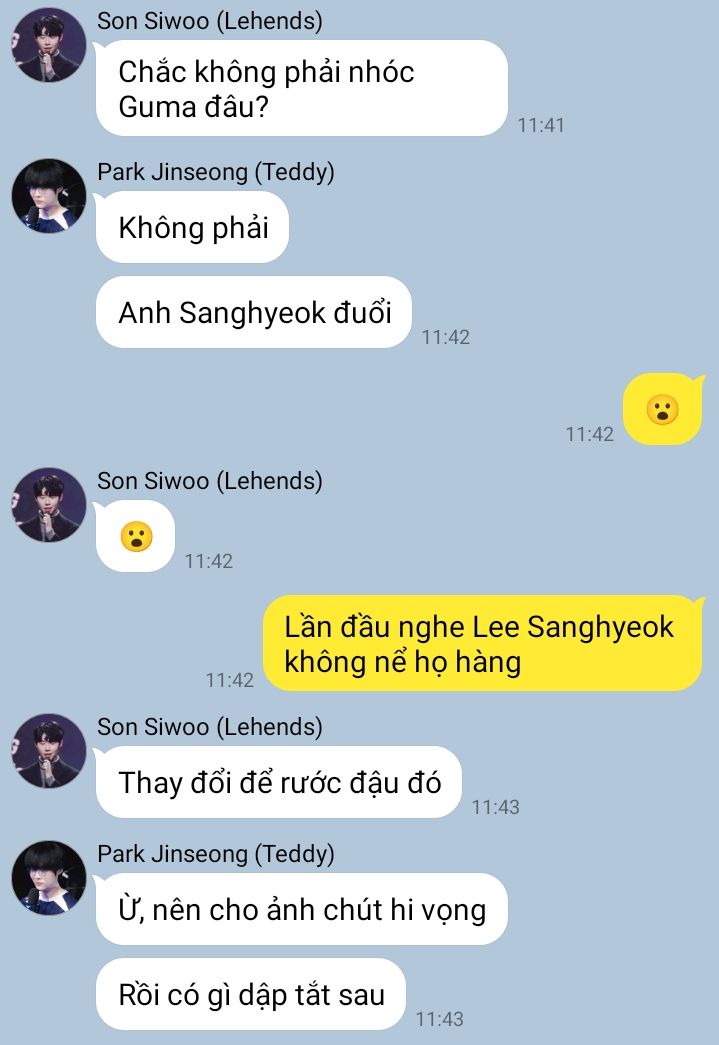Screen dimensions: 719x1045
Task: Tap Son Siwoo's avatar beside "Thay đổi để rước đậu đó"
Action: pos(49,751)
